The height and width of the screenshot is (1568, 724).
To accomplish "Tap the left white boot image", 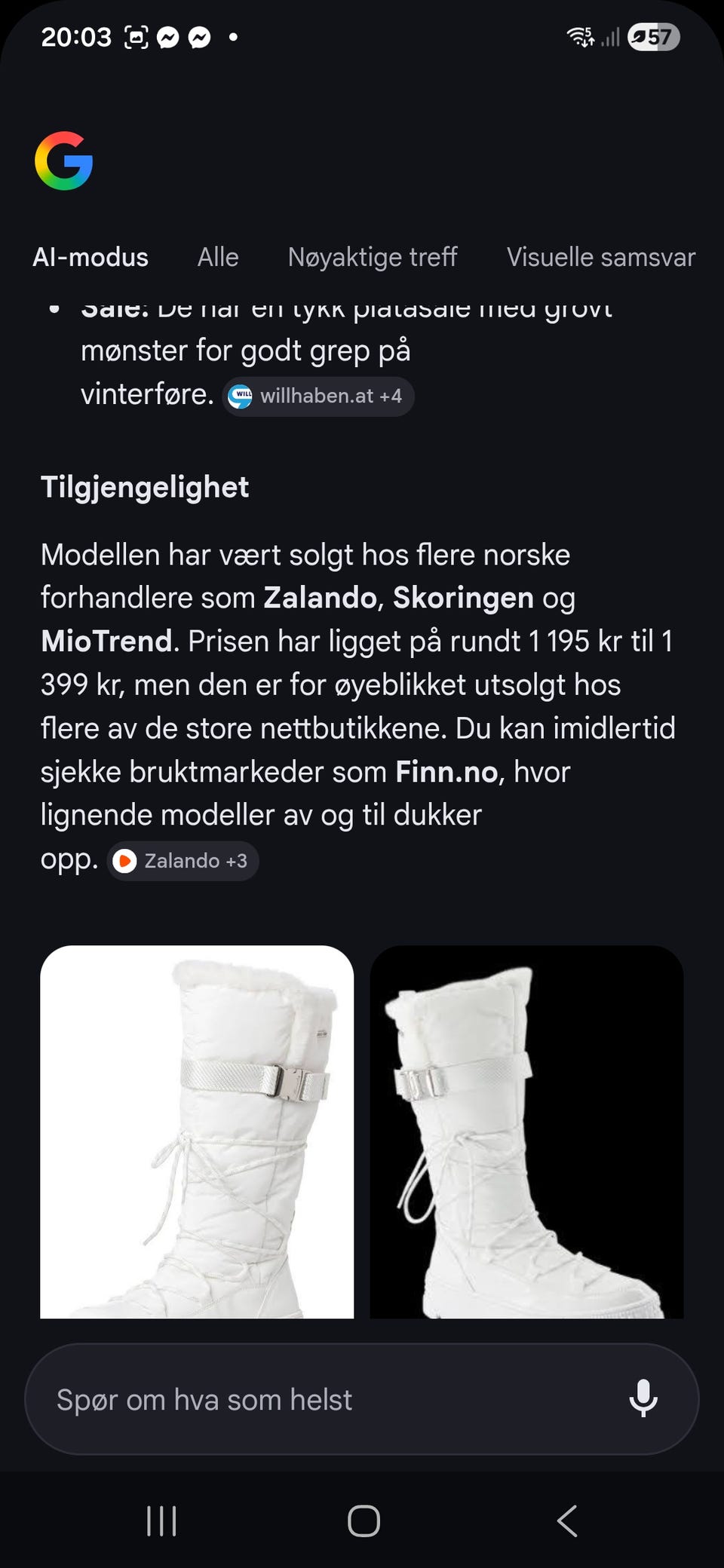I will coord(198,1131).
